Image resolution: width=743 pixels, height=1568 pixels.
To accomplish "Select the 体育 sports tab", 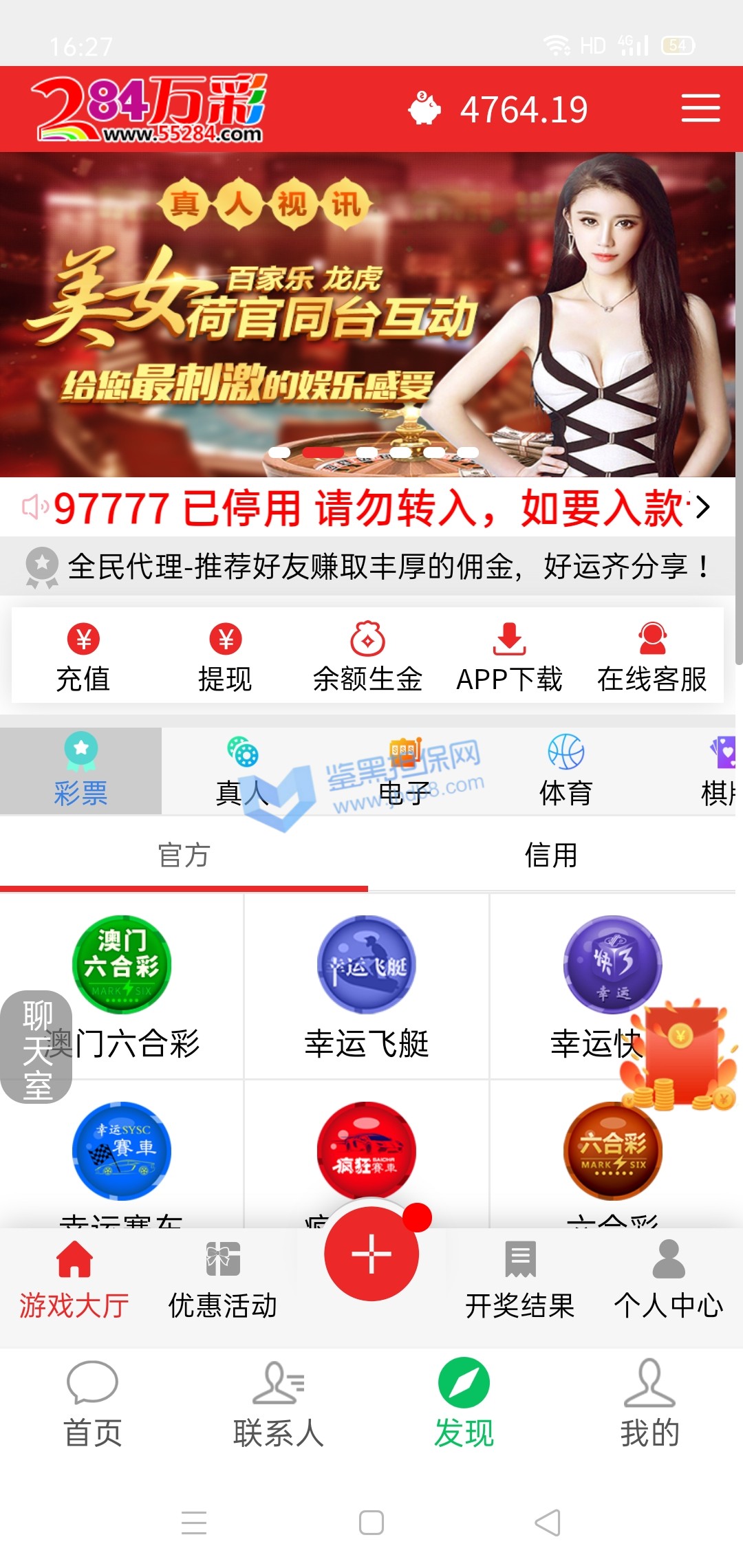I will tap(566, 772).
